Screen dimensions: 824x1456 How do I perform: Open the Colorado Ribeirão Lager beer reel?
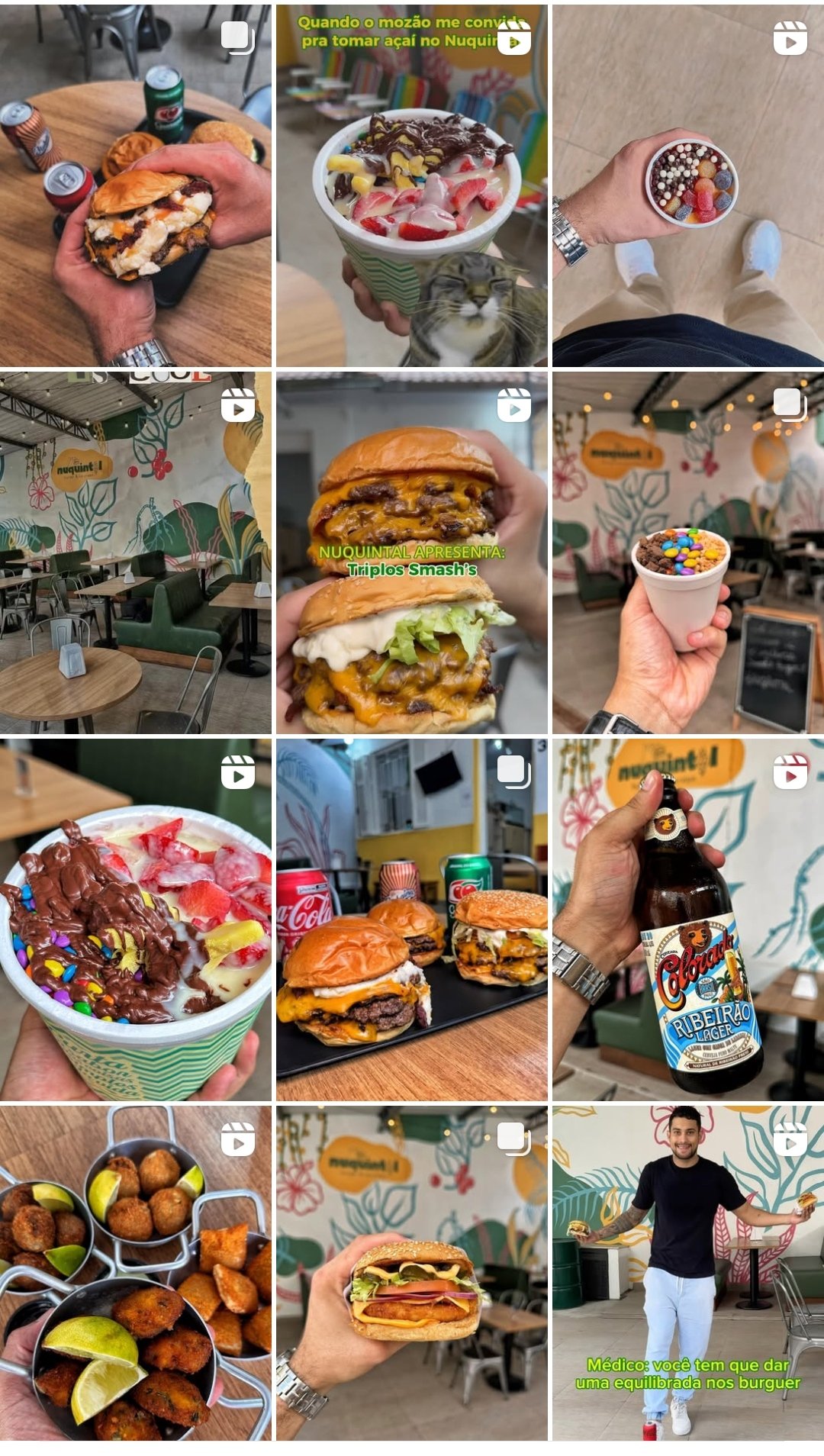(687, 920)
